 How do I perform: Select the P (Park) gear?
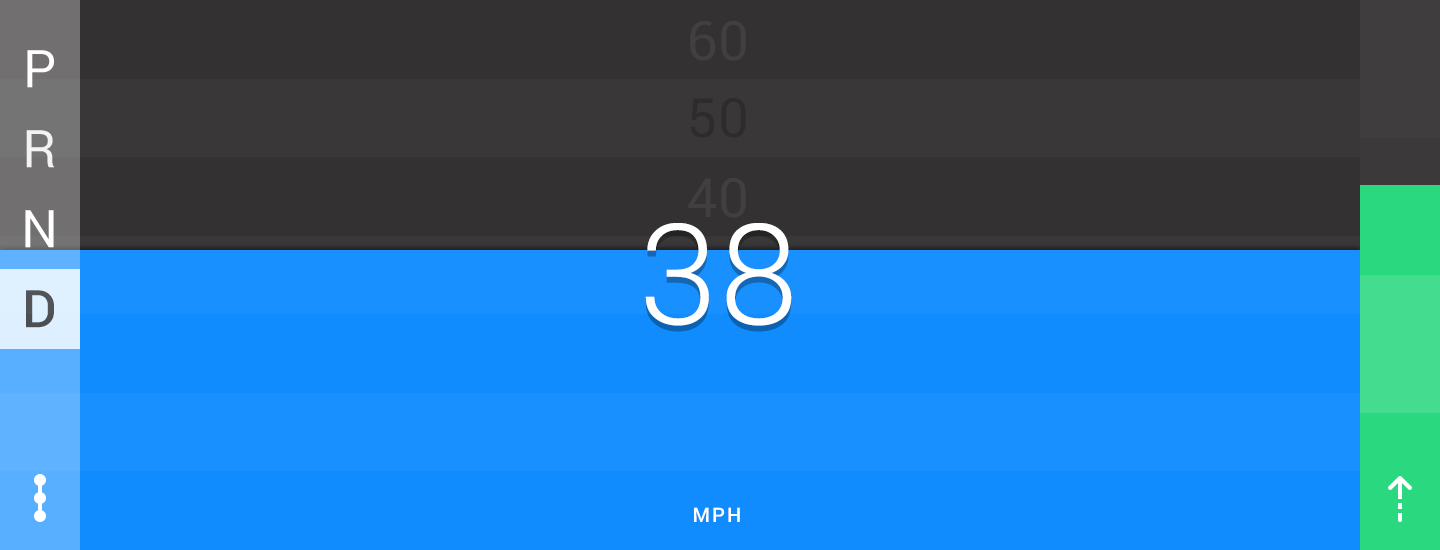(x=39, y=70)
